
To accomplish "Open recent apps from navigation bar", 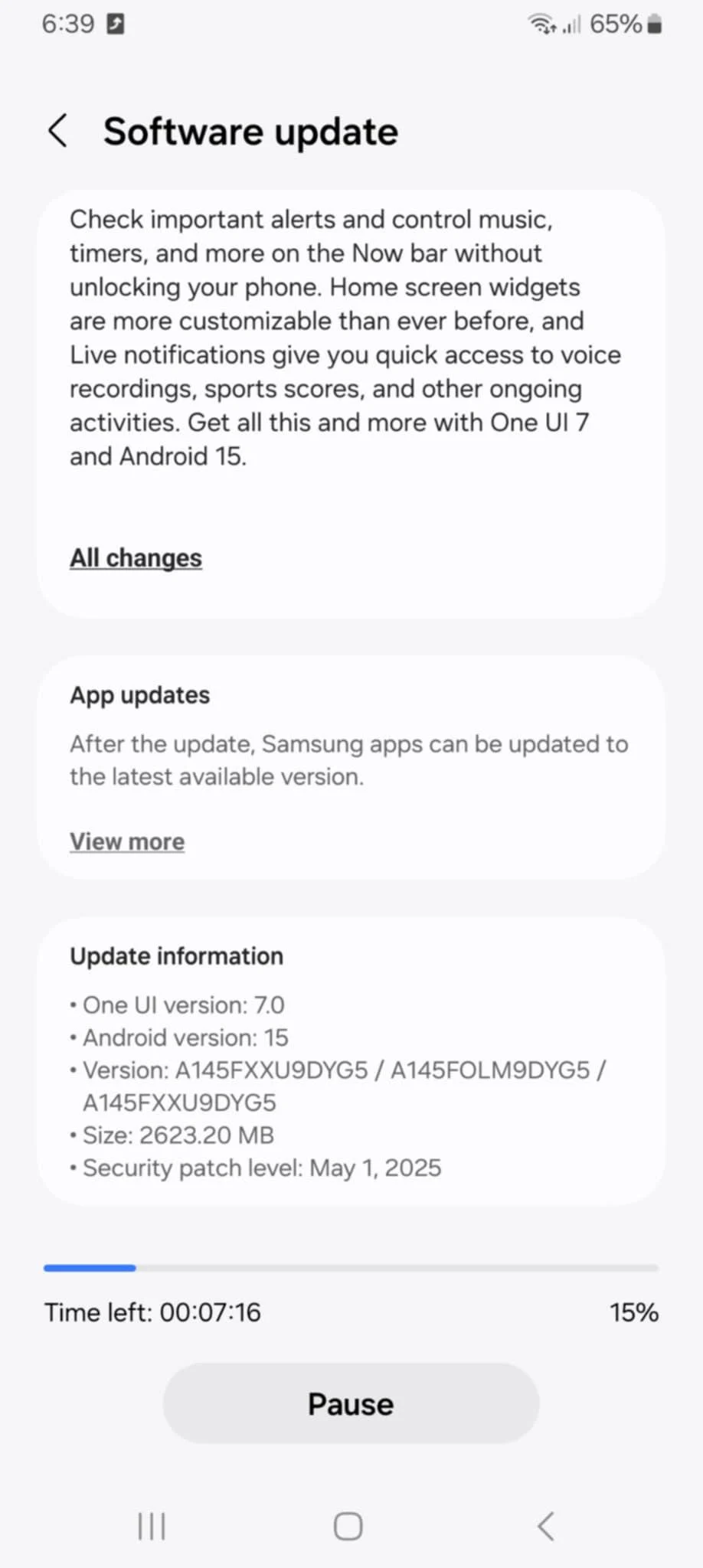I will pyautogui.click(x=152, y=1526).
